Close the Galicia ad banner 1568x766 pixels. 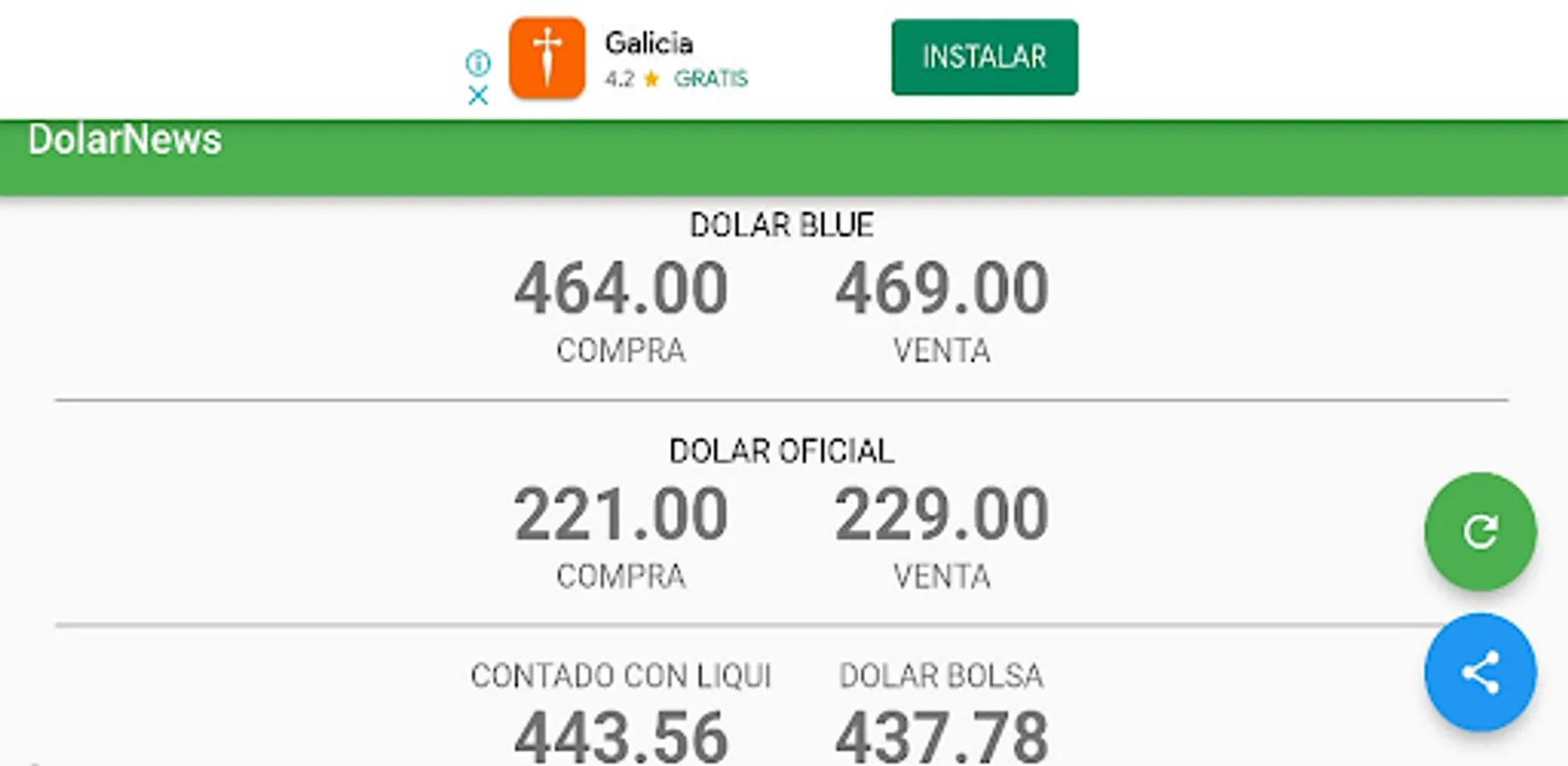(x=478, y=95)
